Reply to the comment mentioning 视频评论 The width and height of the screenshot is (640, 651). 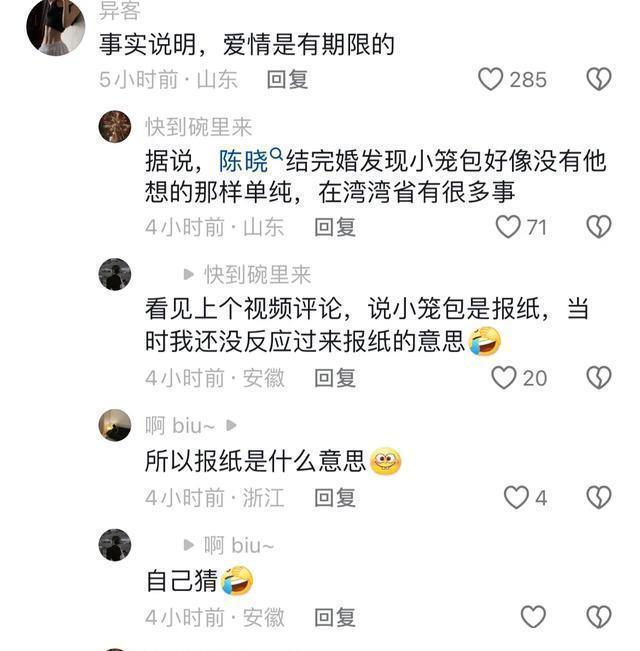(335, 377)
